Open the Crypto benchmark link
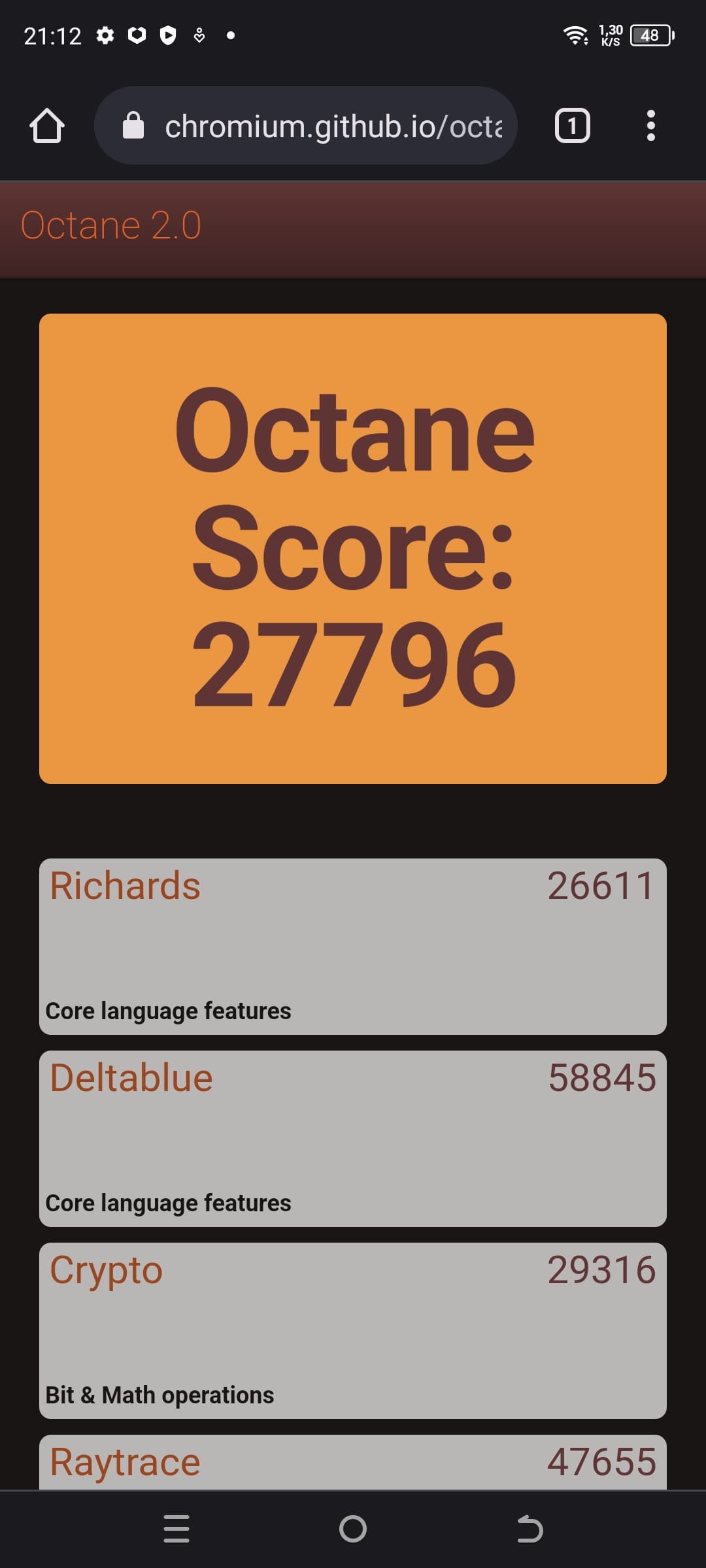Image resolution: width=706 pixels, height=1568 pixels. pyautogui.click(x=107, y=1270)
